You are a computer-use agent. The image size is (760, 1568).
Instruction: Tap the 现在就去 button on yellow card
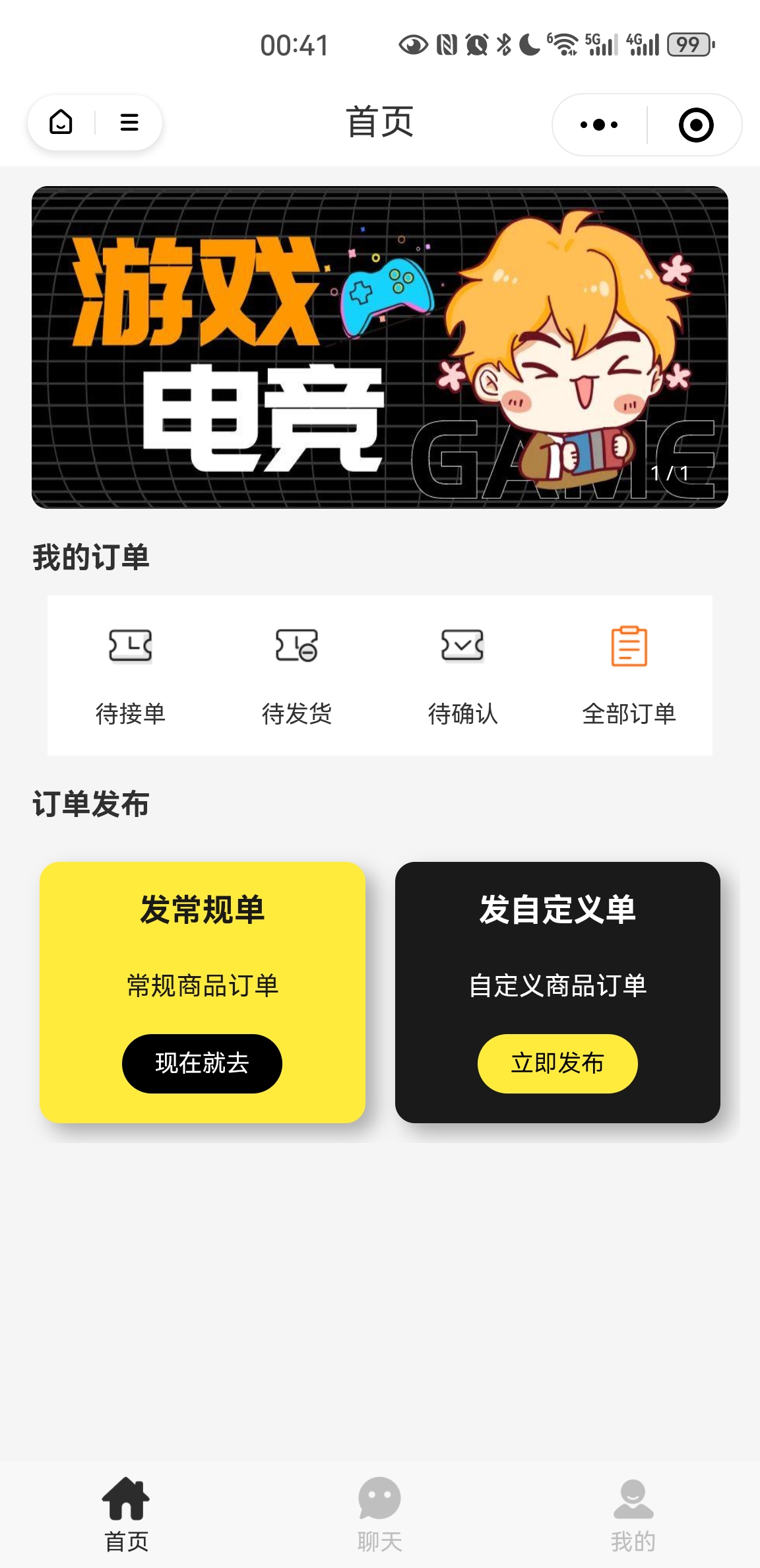201,1063
